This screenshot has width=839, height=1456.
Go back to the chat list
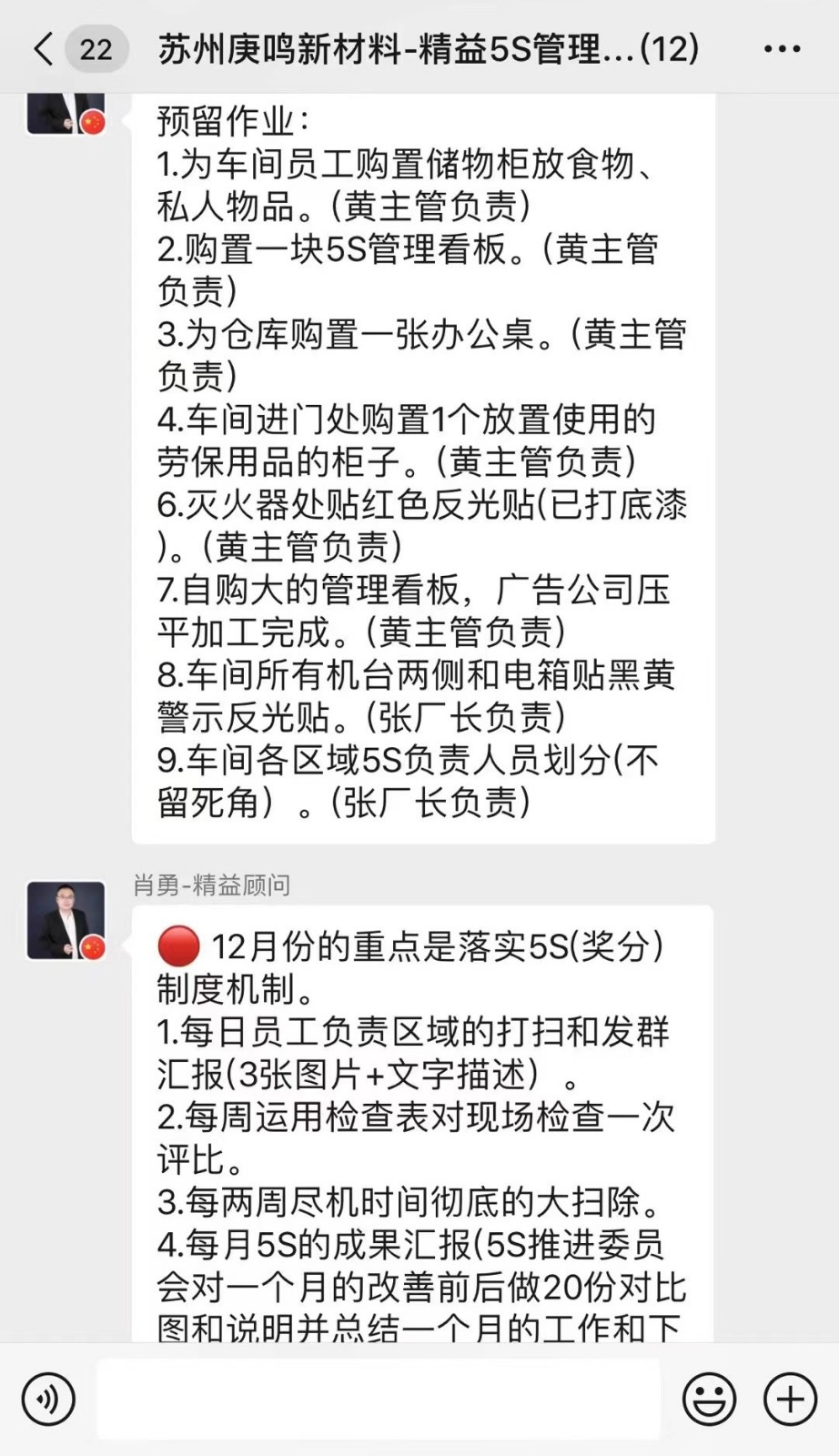coord(44,48)
